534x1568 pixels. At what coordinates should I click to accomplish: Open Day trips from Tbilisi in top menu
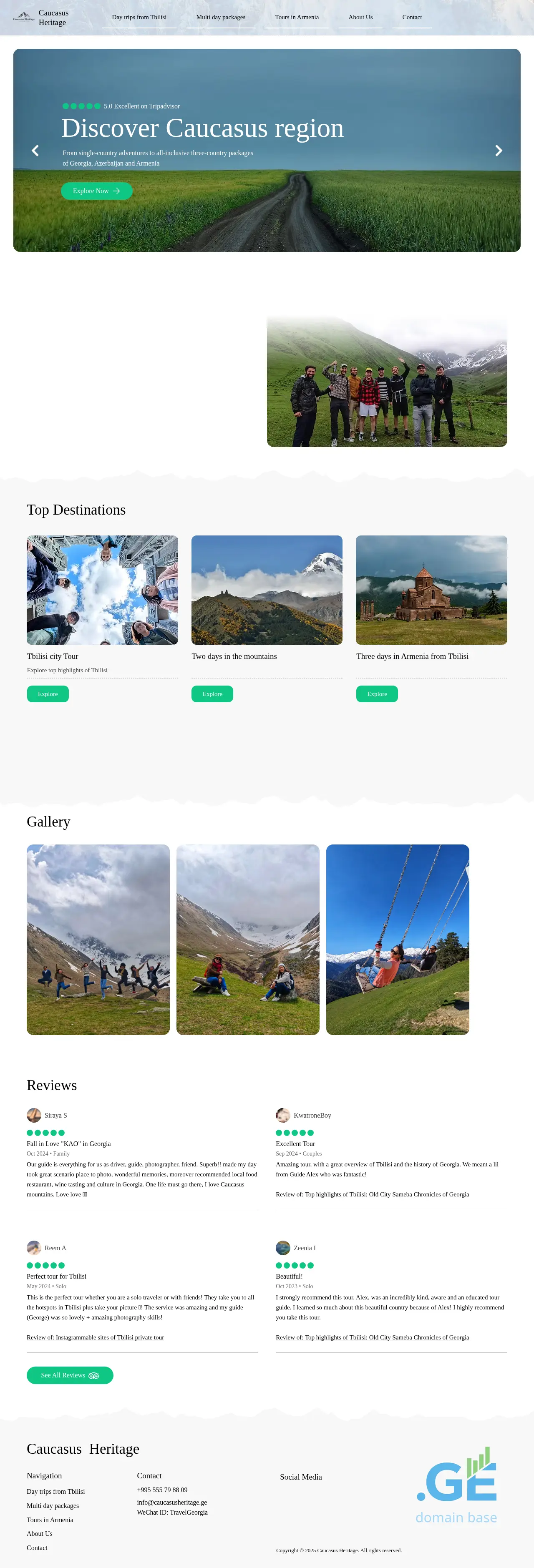click(x=139, y=17)
